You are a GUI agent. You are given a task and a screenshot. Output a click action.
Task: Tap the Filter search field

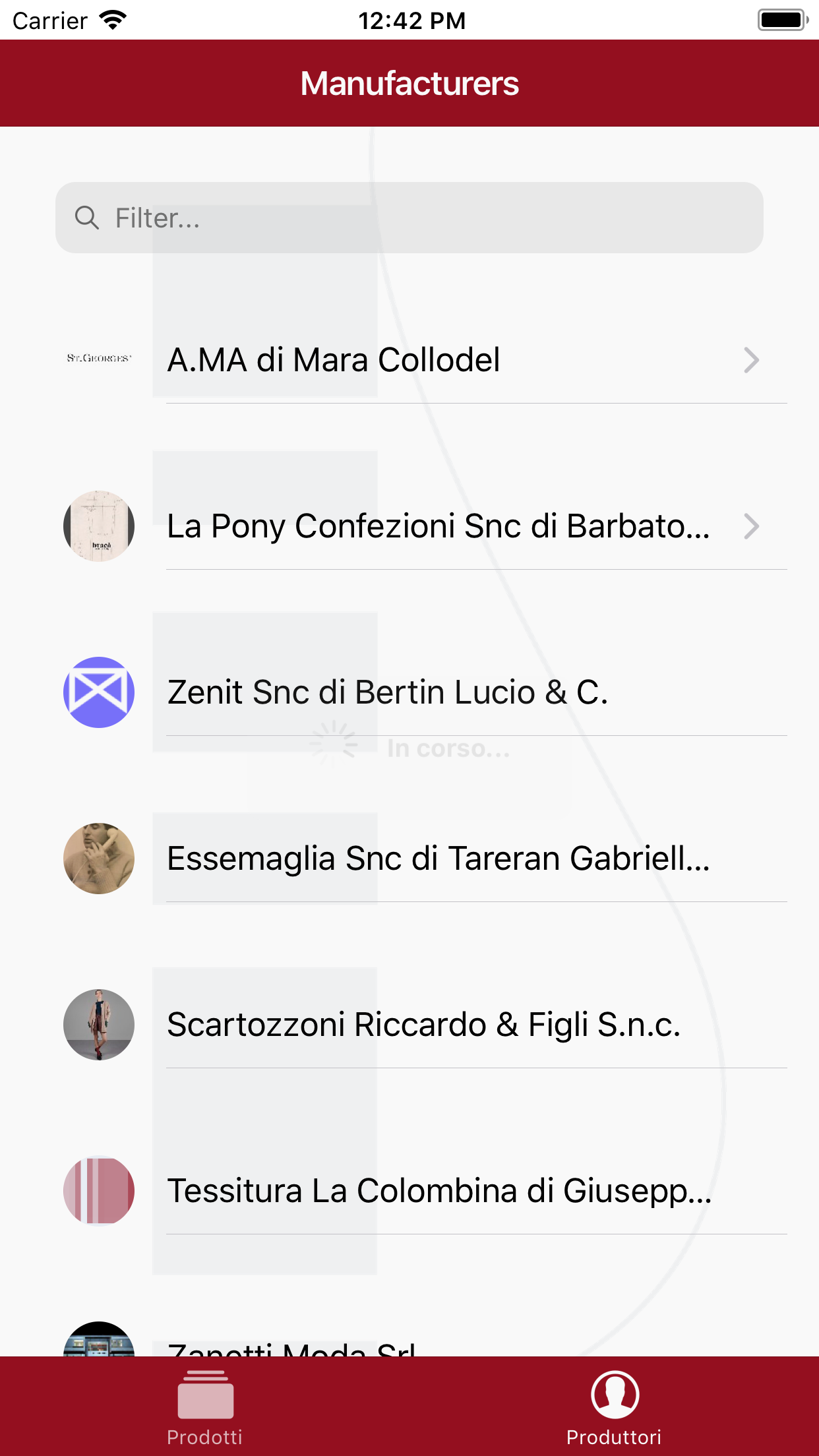pos(409,218)
